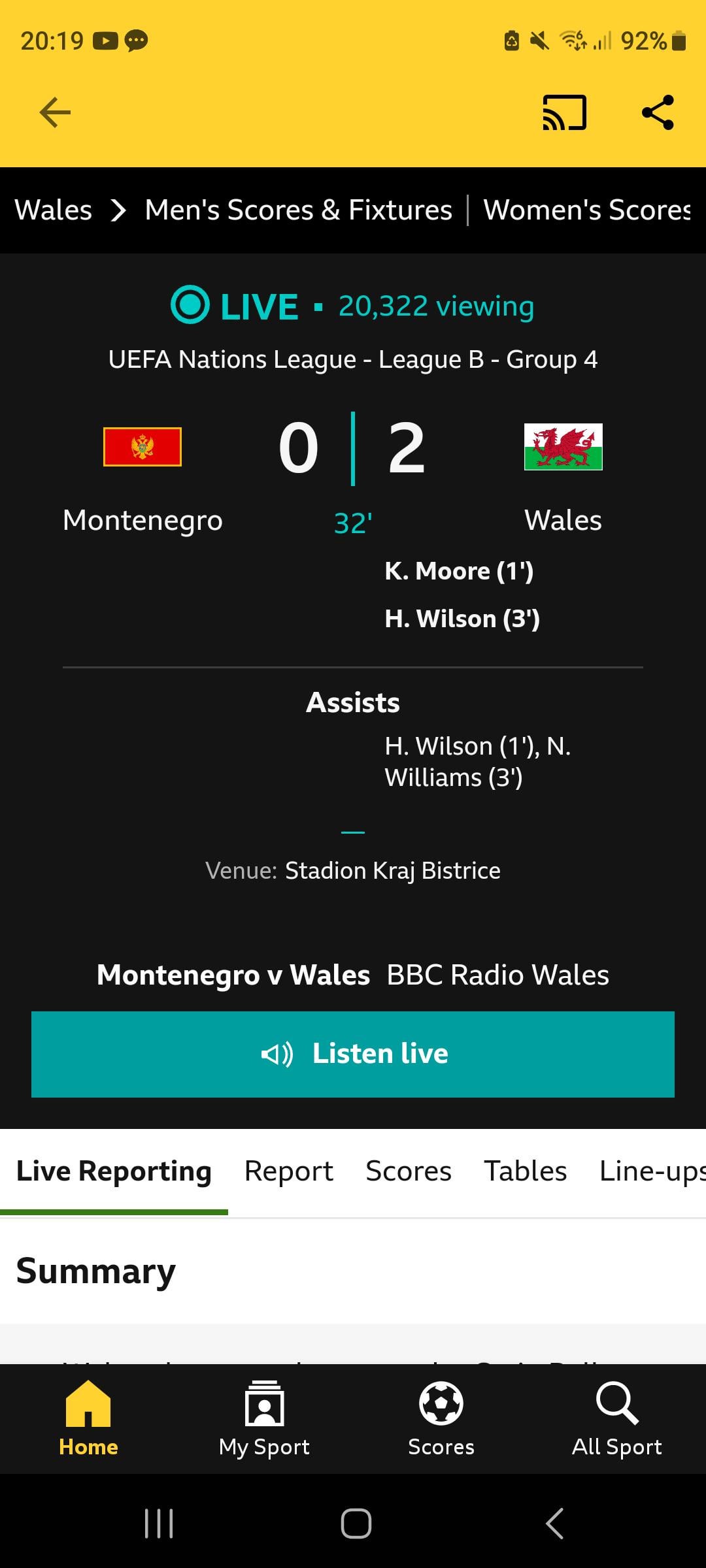The image size is (706, 1568).
Task: Share the Montenegro v Wales match
Action: click(658, 112)
